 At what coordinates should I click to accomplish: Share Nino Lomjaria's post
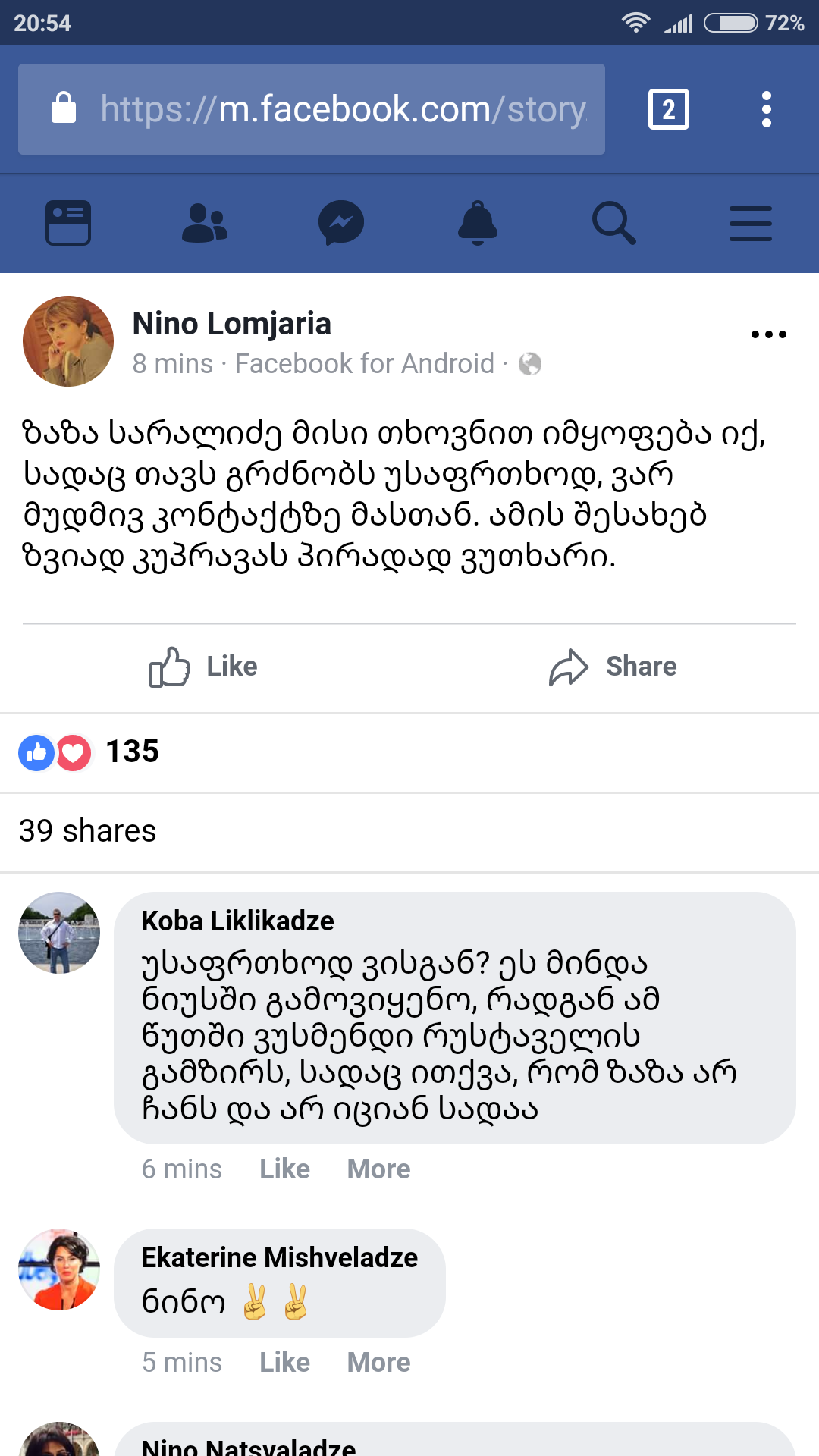tap(613, 667)
